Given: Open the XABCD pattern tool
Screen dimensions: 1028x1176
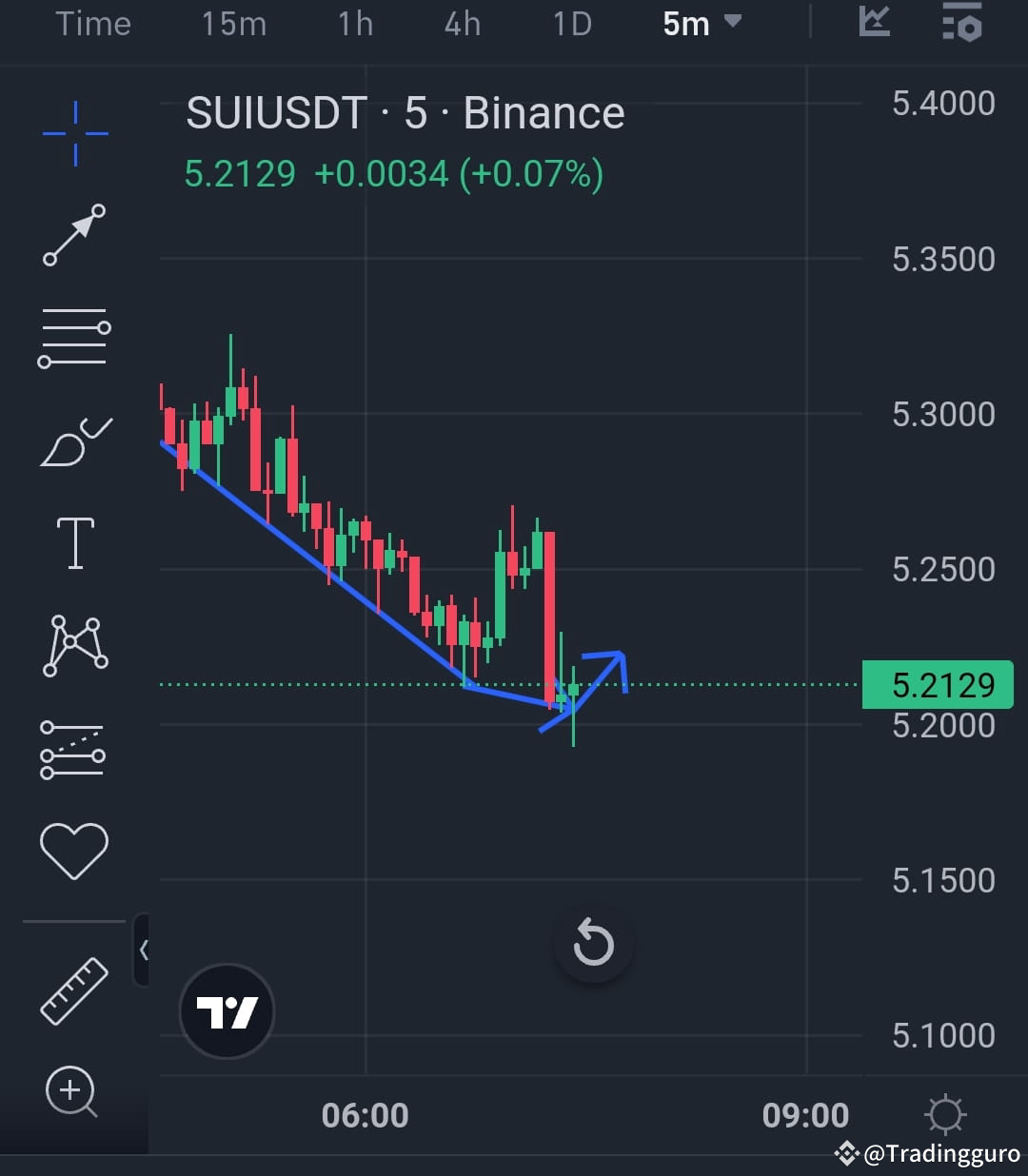Looking at the screenshot, I should coord(73,645).
